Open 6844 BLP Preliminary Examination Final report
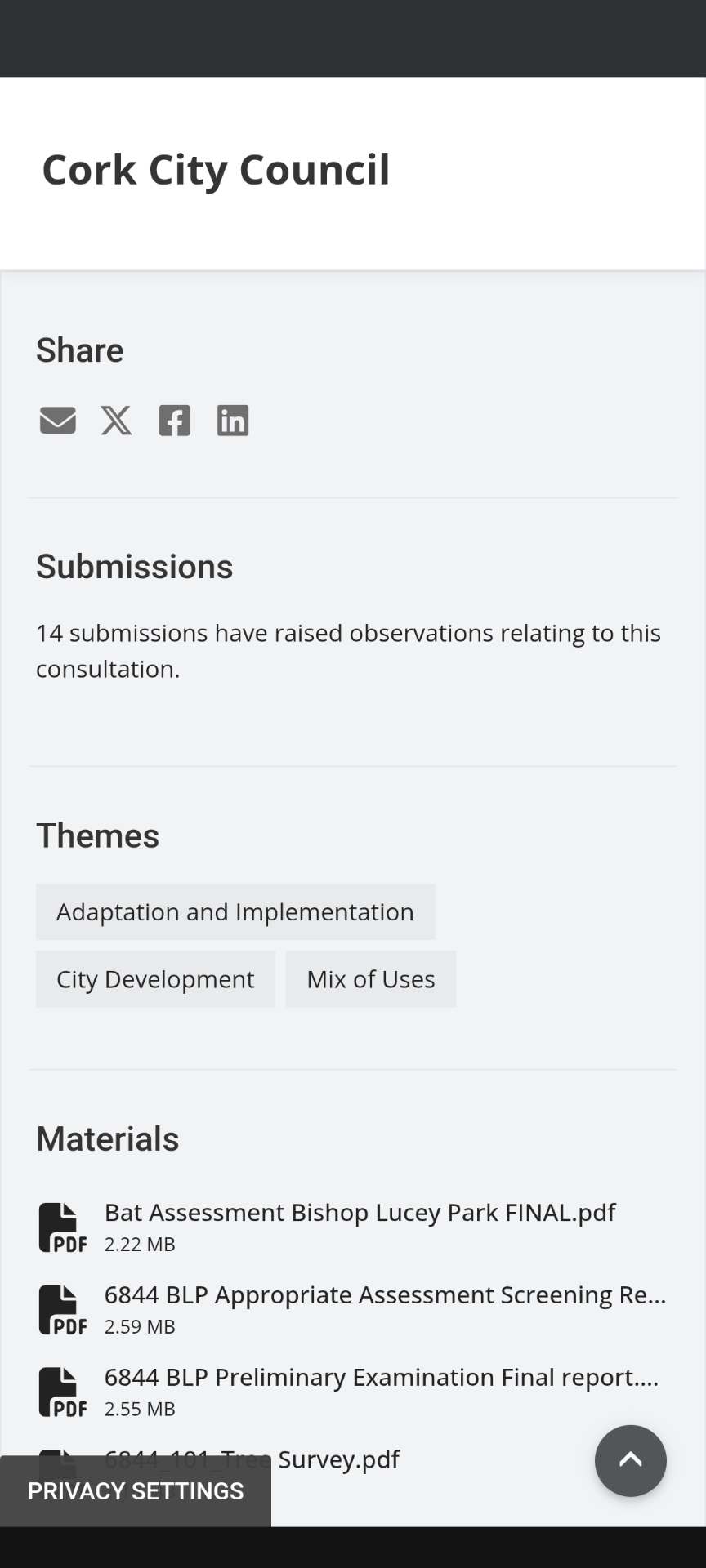The image size is (706, 1568). pos(381,1378)
